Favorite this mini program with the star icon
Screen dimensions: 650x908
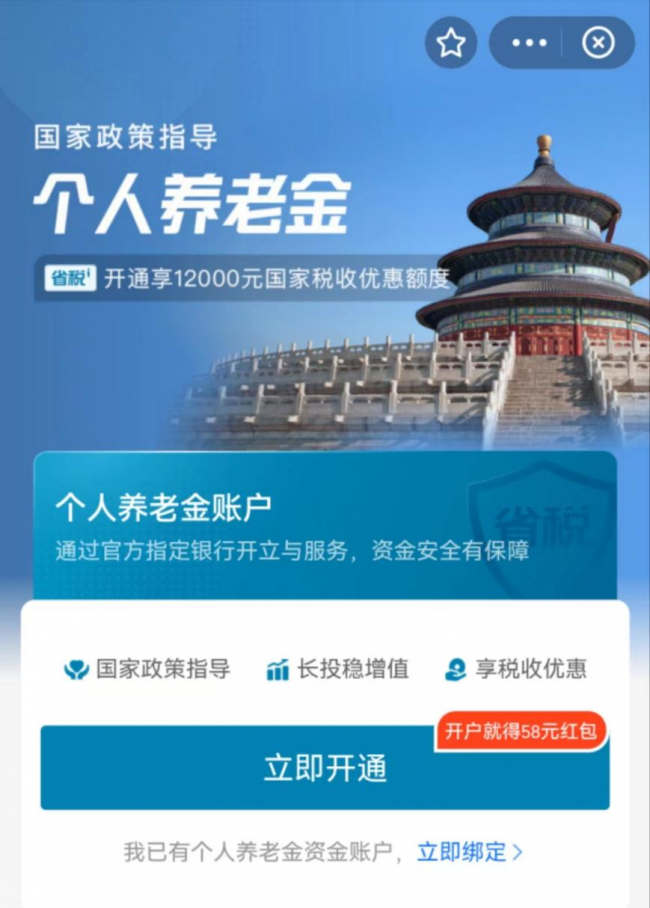(451, 43)
